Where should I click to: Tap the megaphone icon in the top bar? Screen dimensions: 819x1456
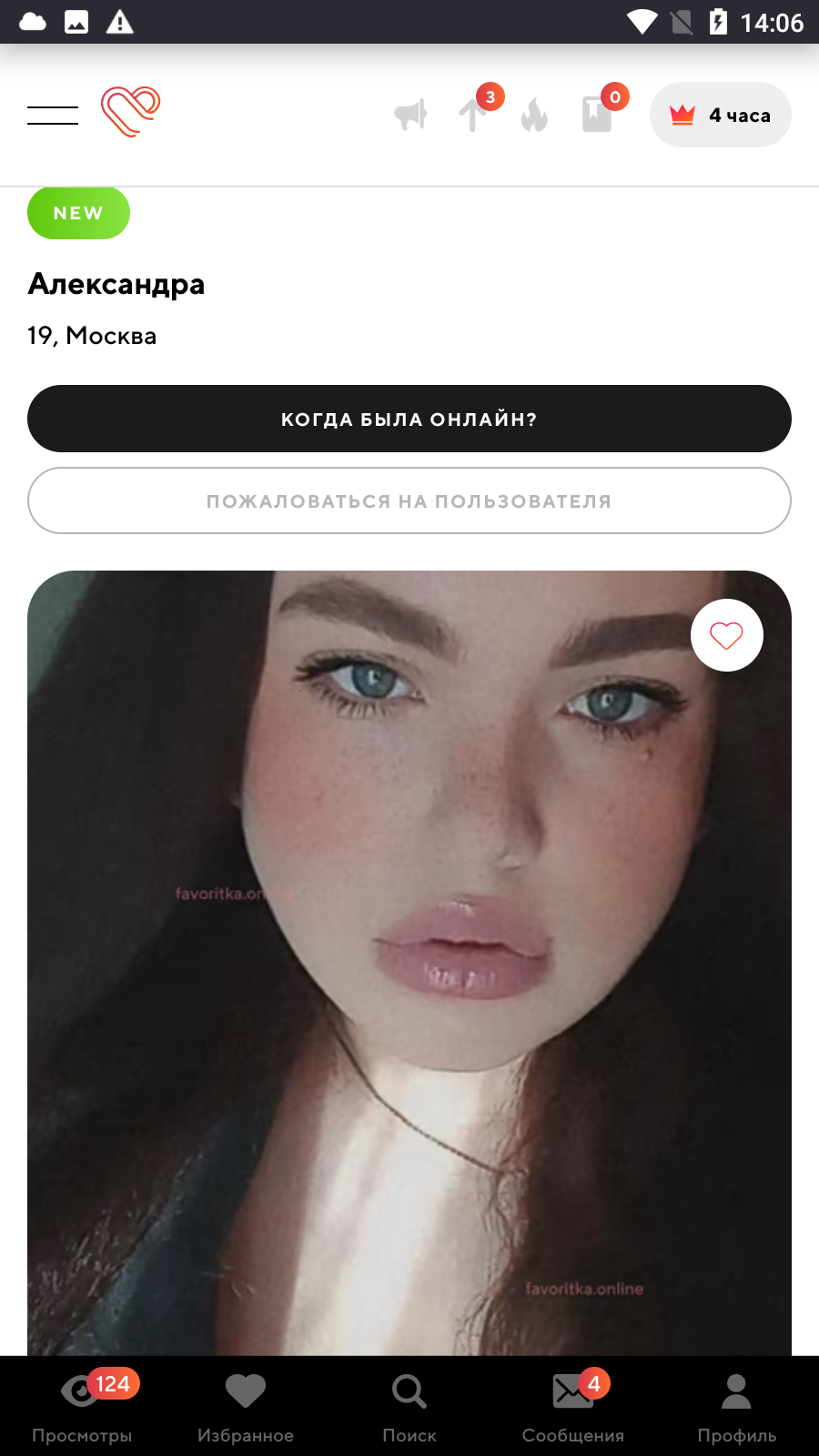click(410, 116)
